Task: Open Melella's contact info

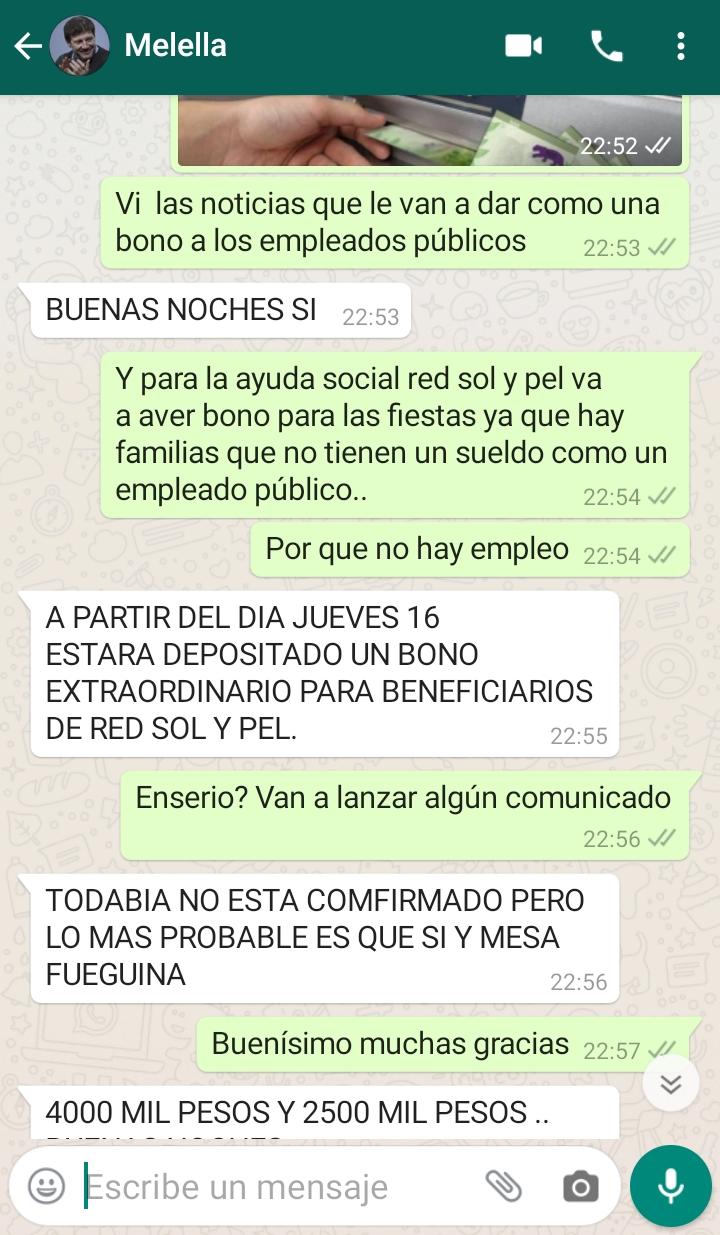Action: [176, 46]
